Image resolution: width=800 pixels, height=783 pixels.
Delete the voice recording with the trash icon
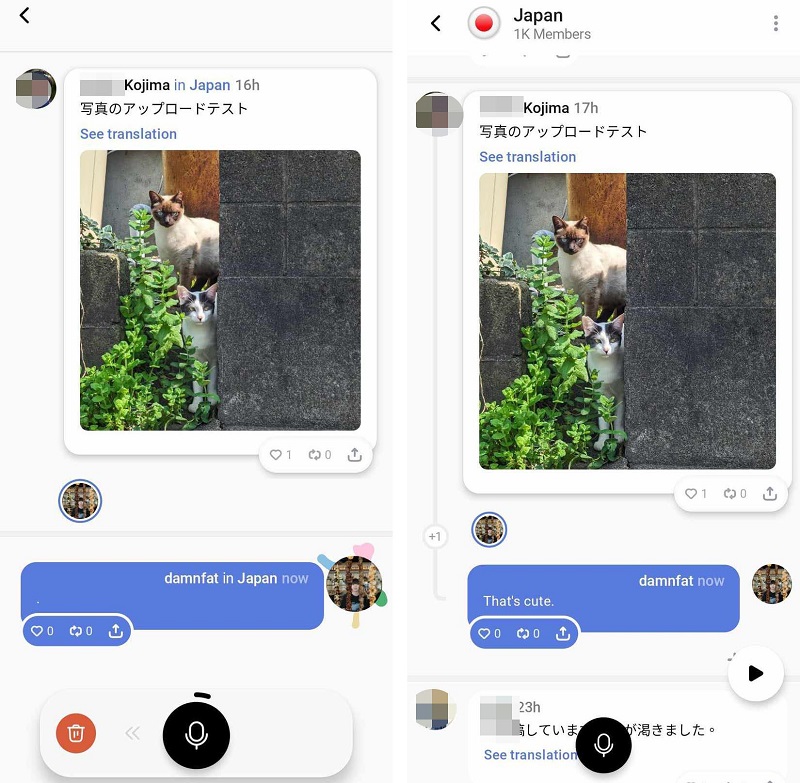tap(76, 734)
